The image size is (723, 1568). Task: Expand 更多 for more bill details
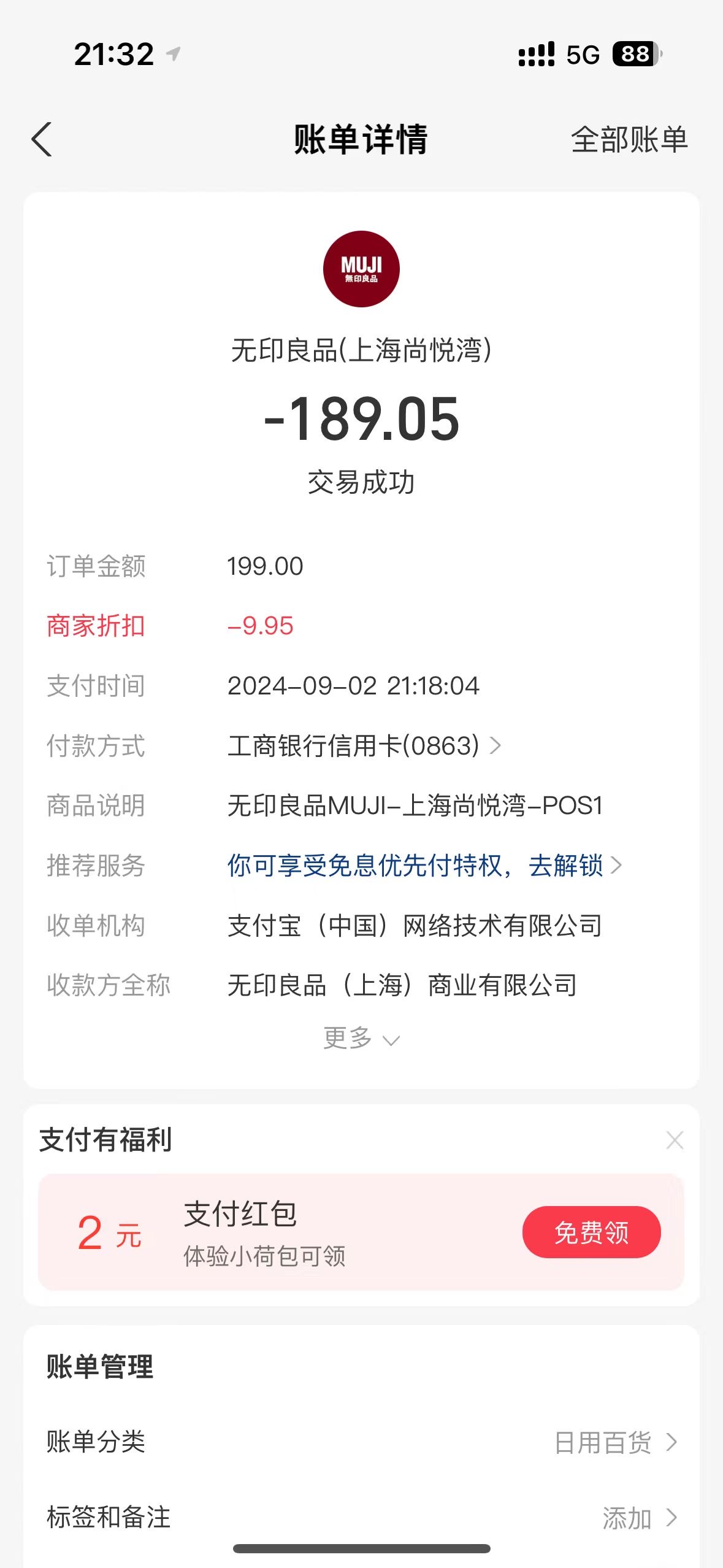tap(361, 1038)
